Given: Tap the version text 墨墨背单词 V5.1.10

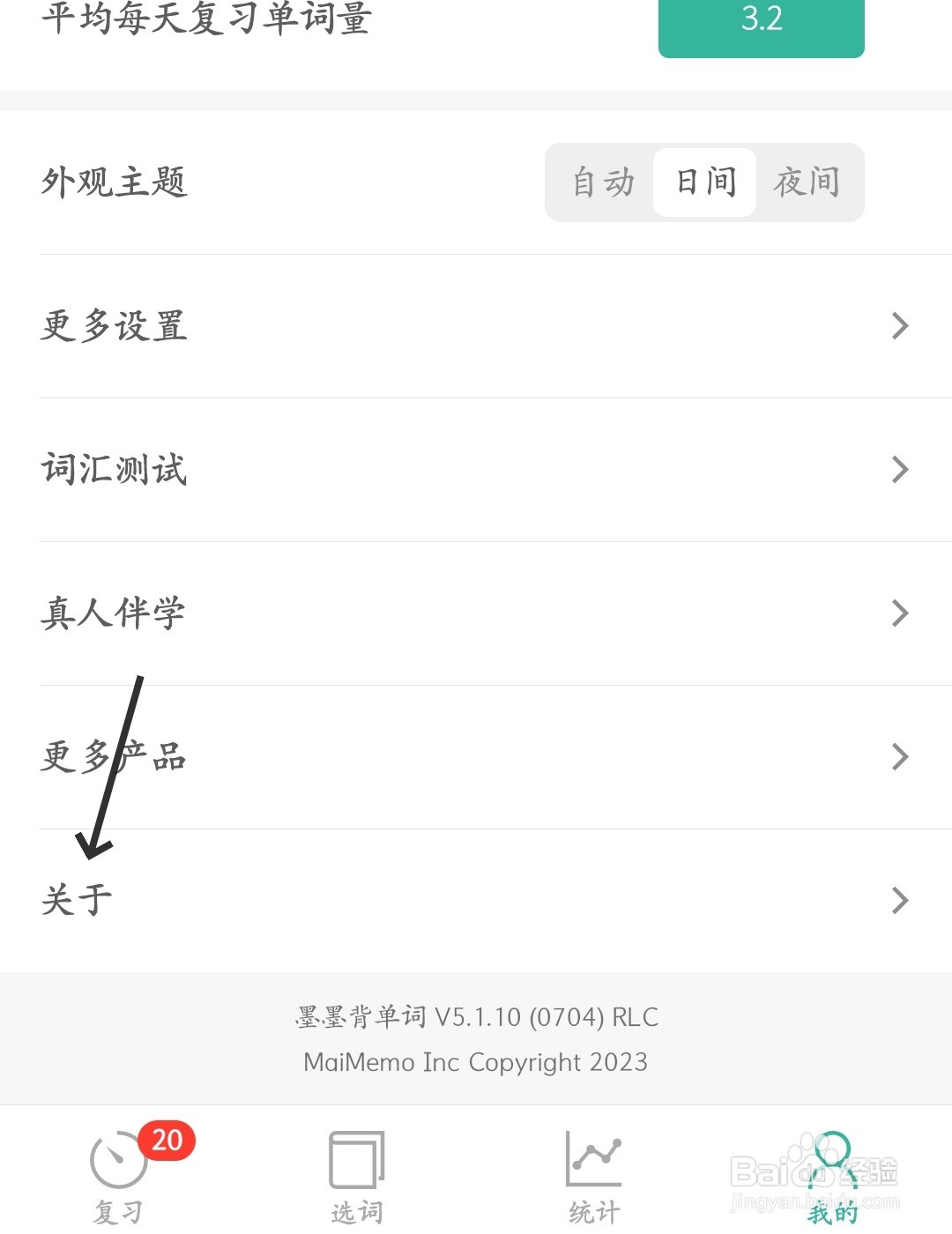Looking at the screenshot, I should coord(476,1017).
